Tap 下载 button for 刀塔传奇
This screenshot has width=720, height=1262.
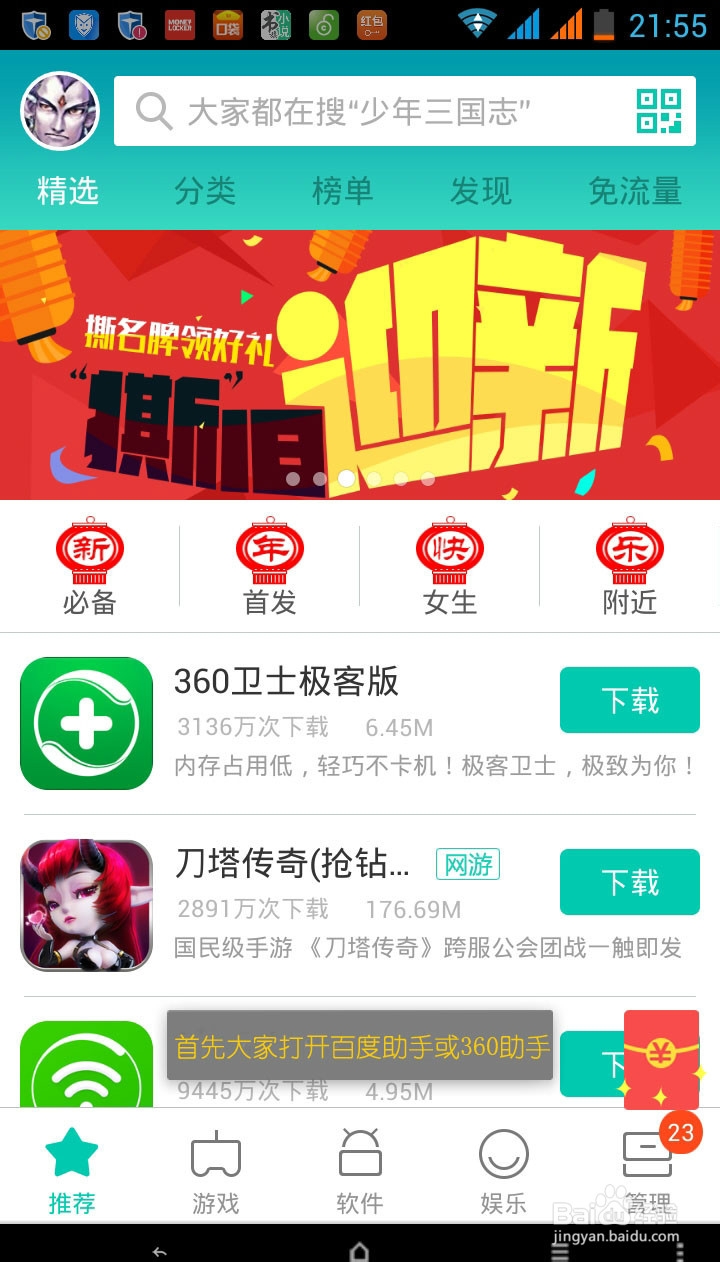click(629, 882)
